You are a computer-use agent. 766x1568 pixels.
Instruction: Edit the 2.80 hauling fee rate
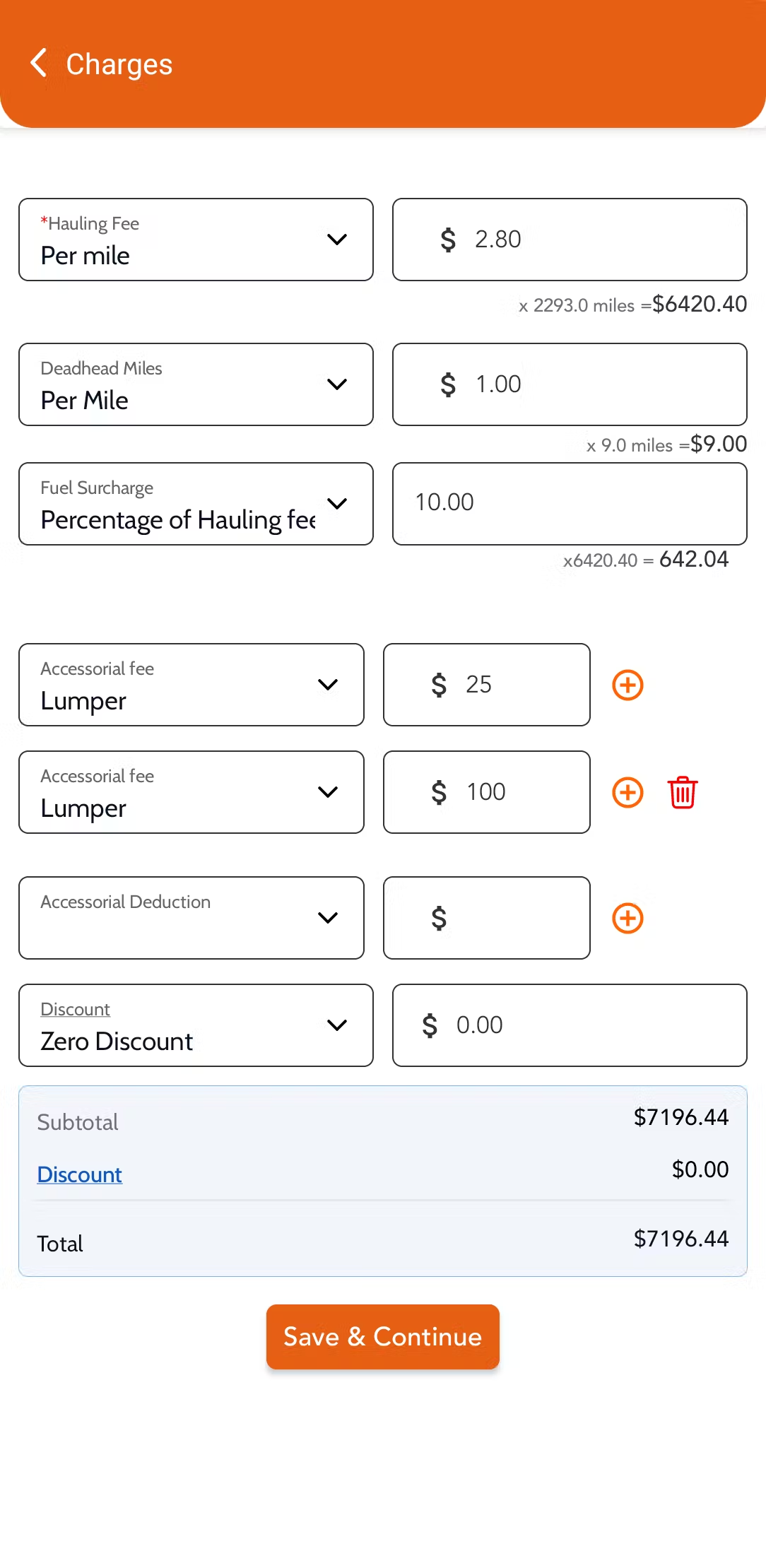569,240
